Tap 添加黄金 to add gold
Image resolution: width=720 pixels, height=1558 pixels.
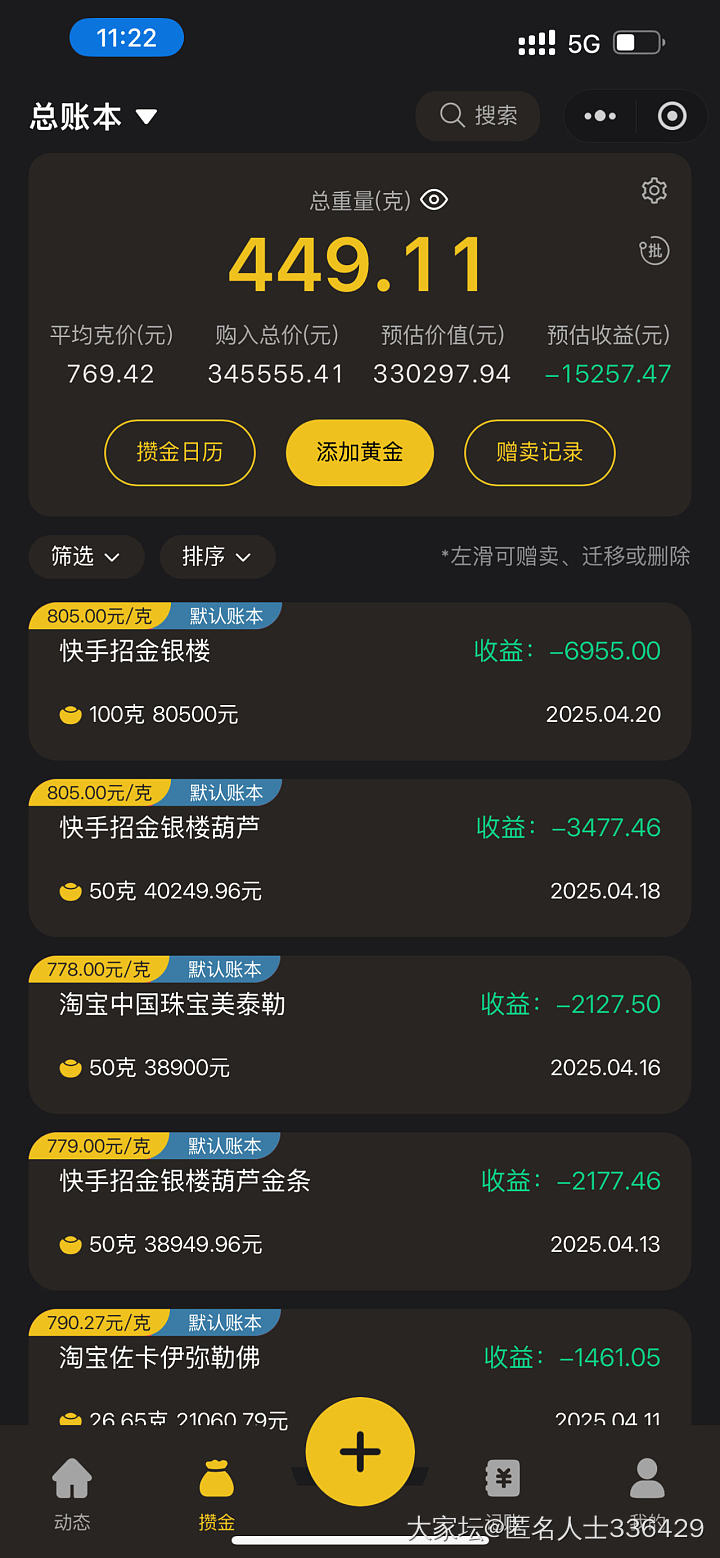coord(360,452)
